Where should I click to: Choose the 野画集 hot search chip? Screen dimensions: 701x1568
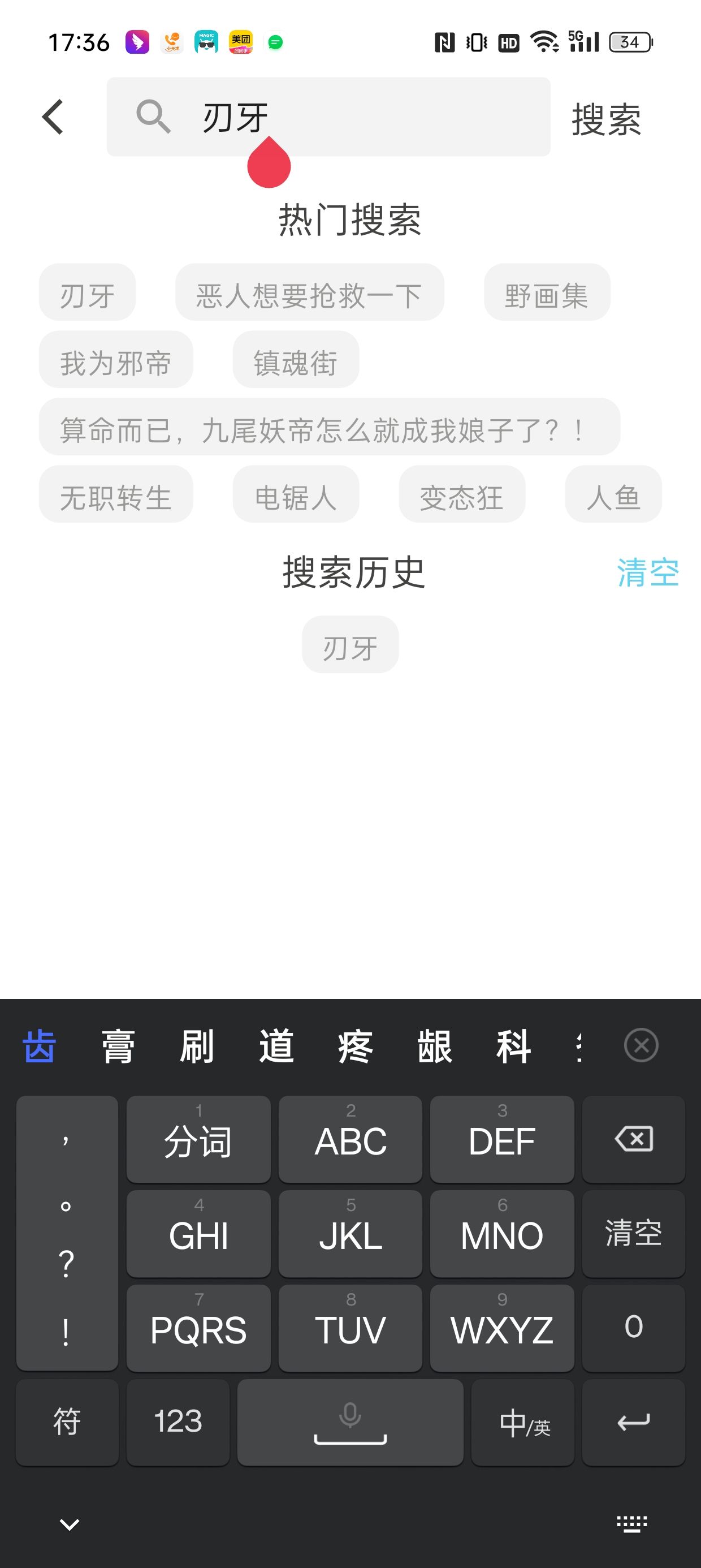pyautogui.click(x=547, y=296)
